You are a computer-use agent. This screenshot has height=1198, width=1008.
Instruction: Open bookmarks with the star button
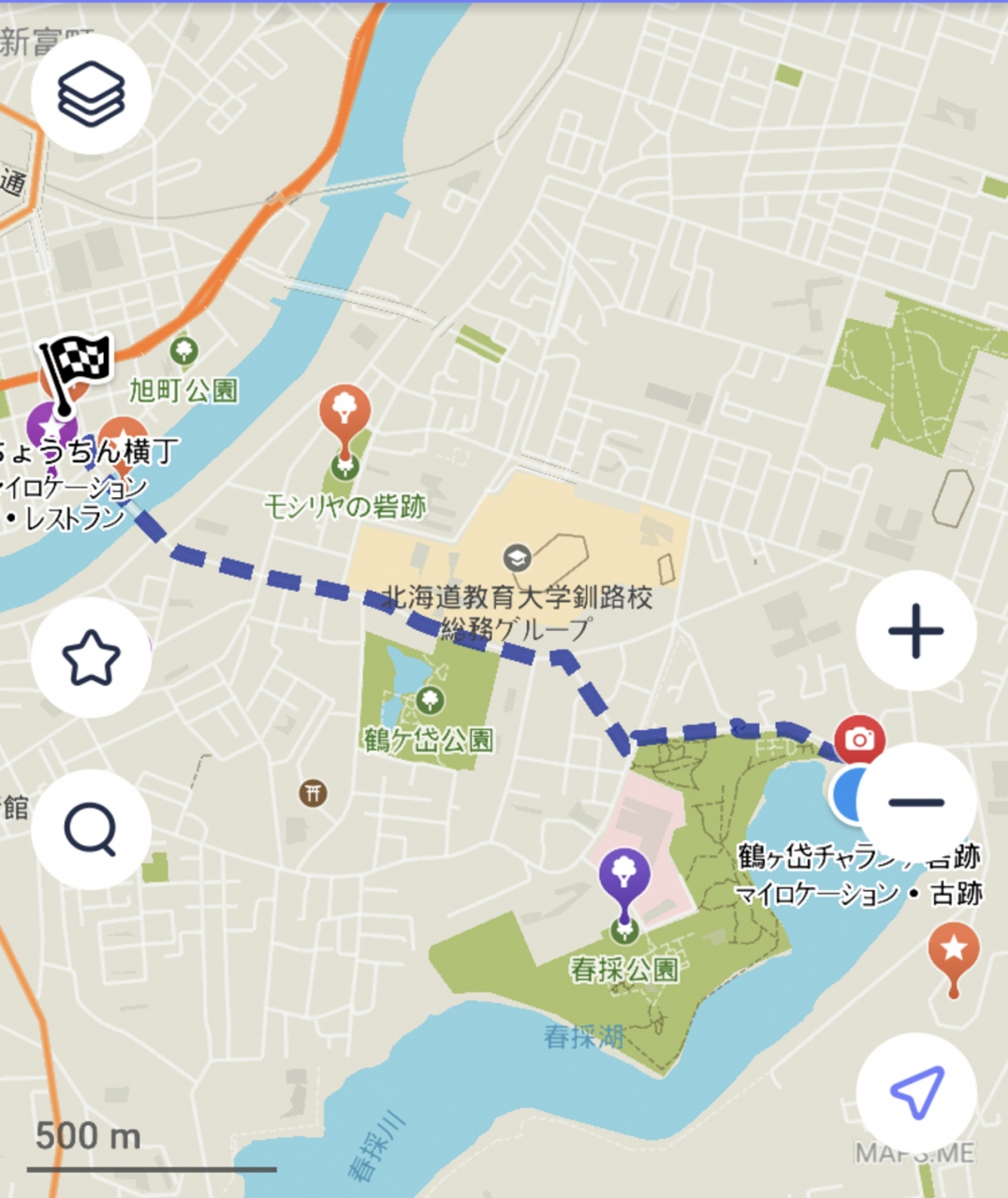[91, 657]
